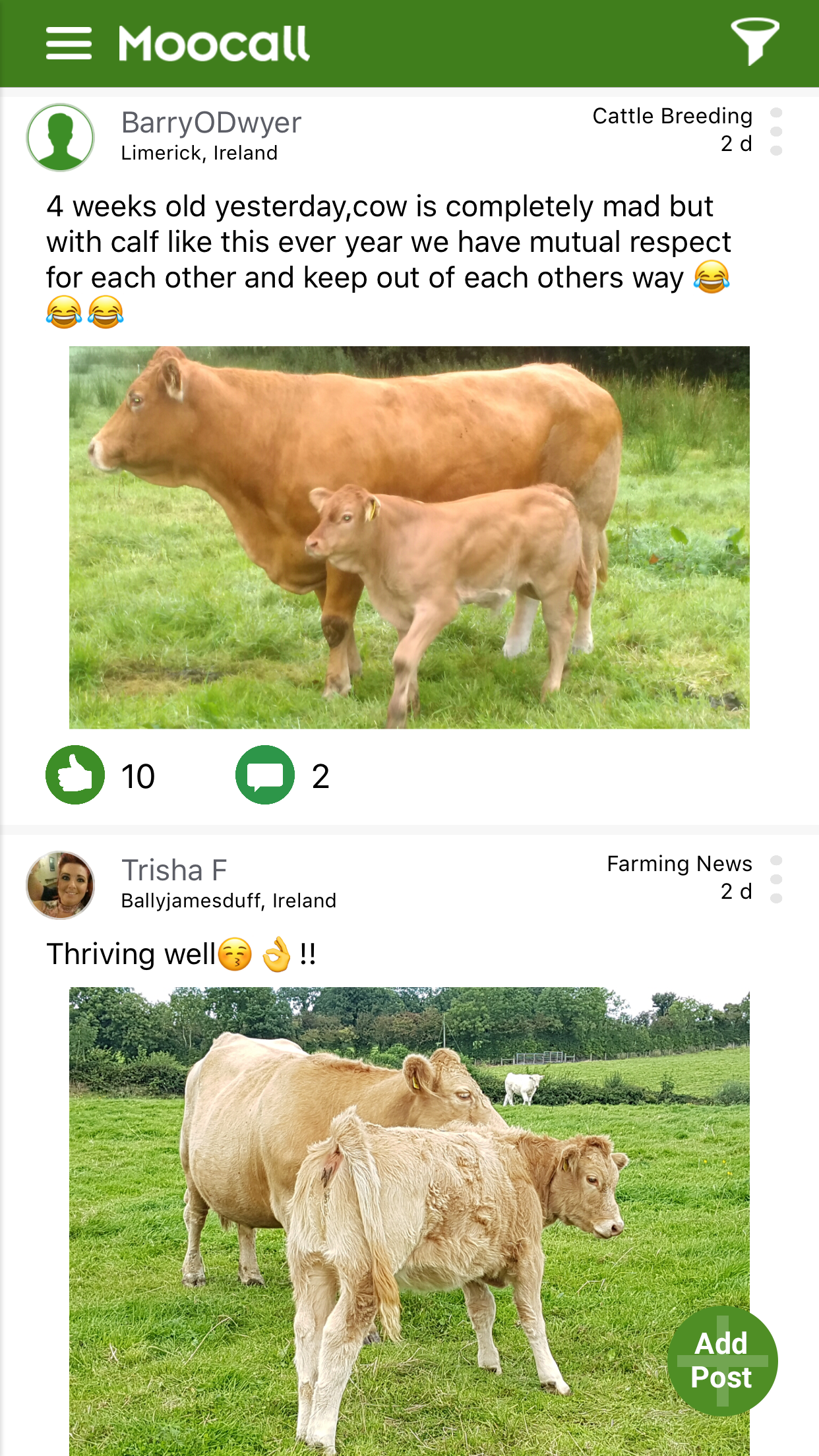Open the hamburger menu
Image resolution: width=819 pixels, height=1456 pixels.
coord(69,44)
